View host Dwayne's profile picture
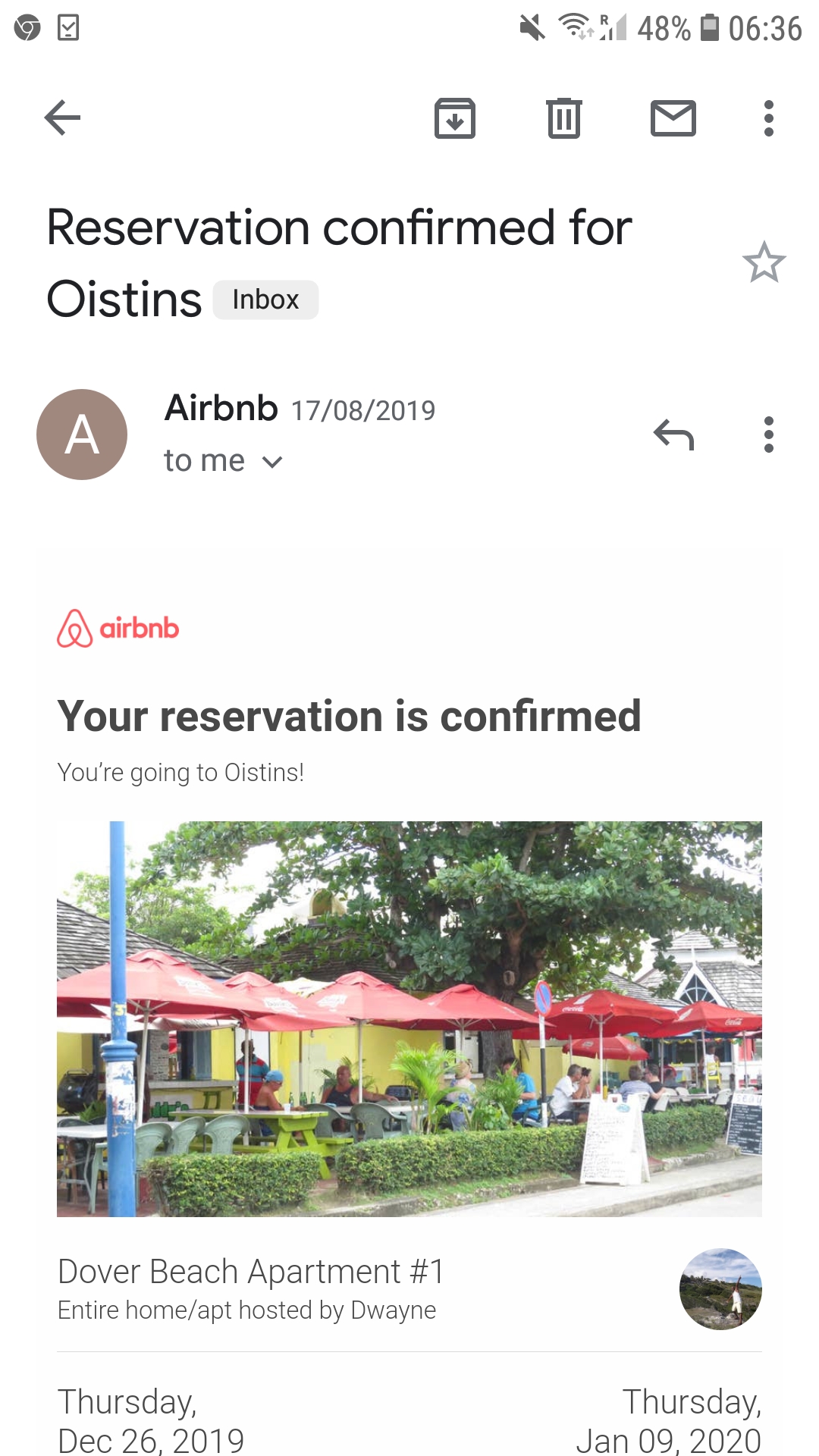 click(x=720, y=1289)
